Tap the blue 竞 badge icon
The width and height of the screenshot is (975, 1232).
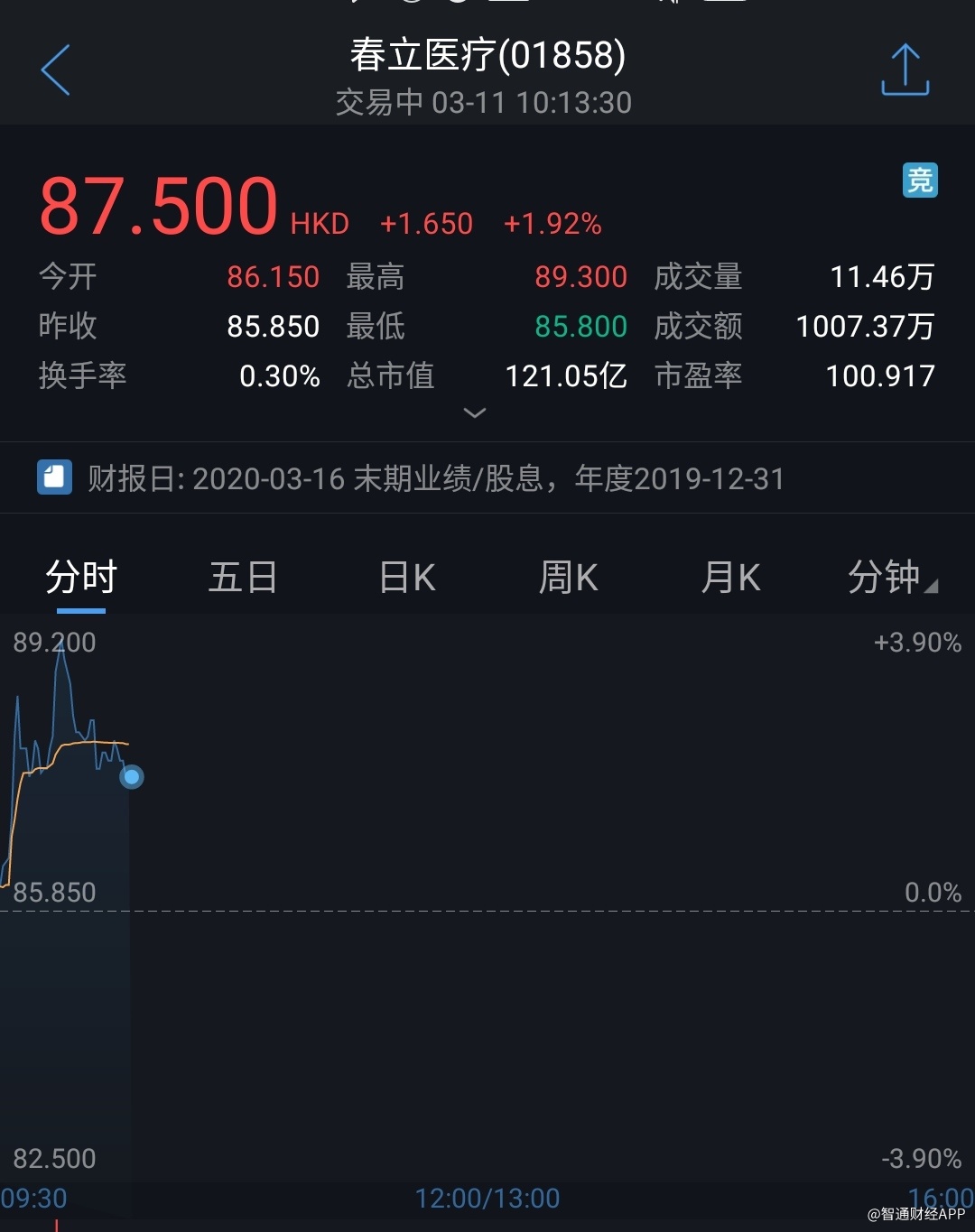coord(920,181)
